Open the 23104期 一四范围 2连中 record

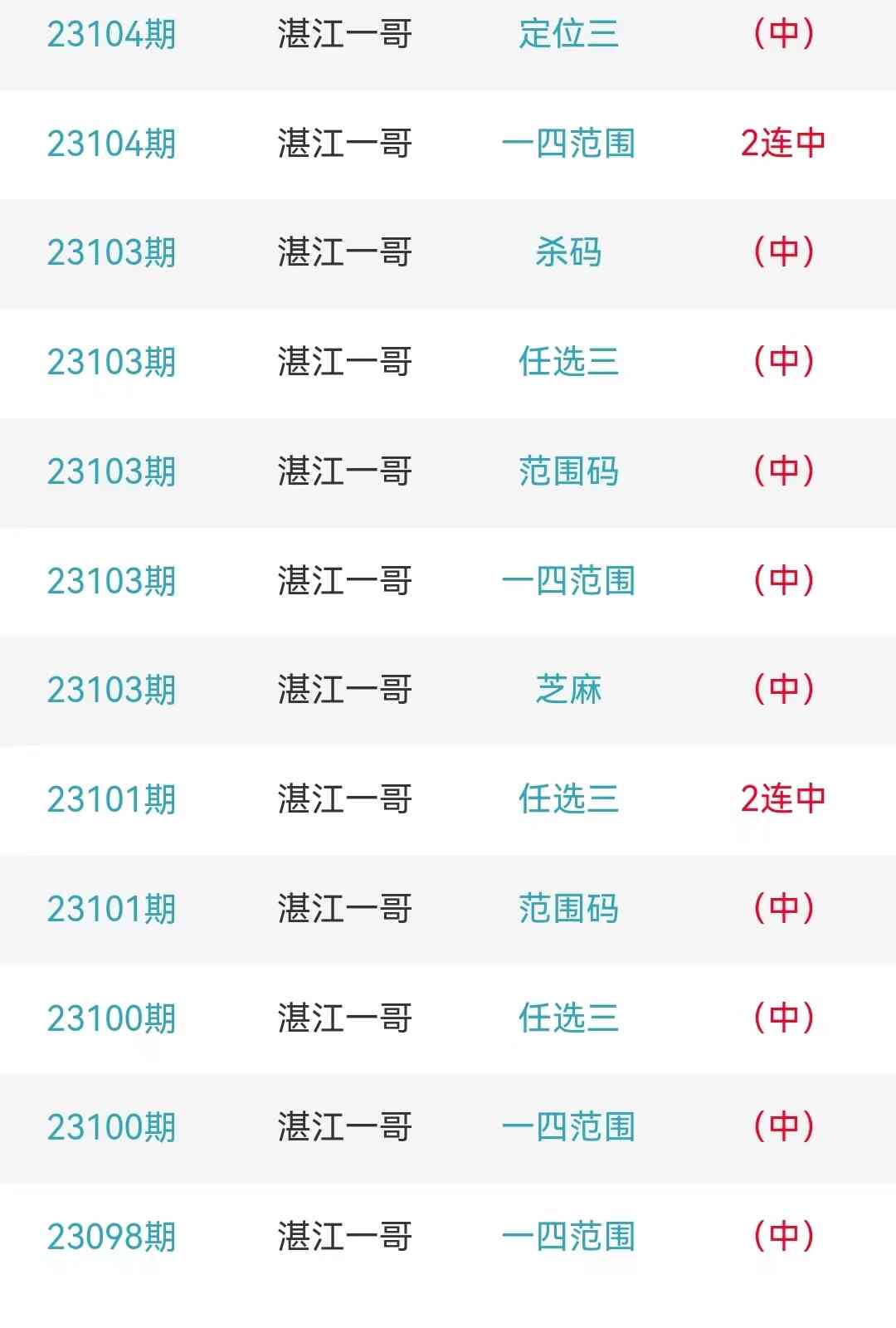pos(568,144)
